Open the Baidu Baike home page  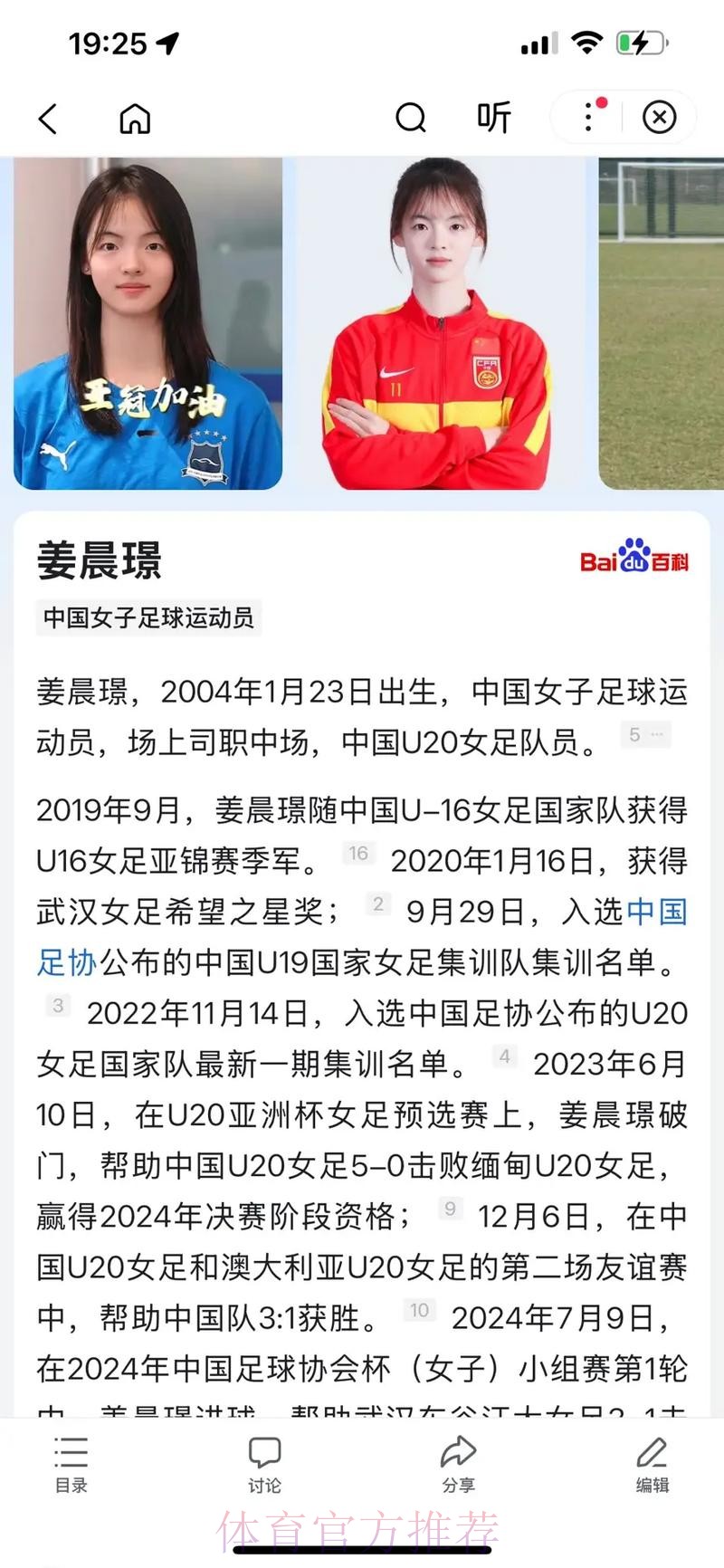point(135,119)
